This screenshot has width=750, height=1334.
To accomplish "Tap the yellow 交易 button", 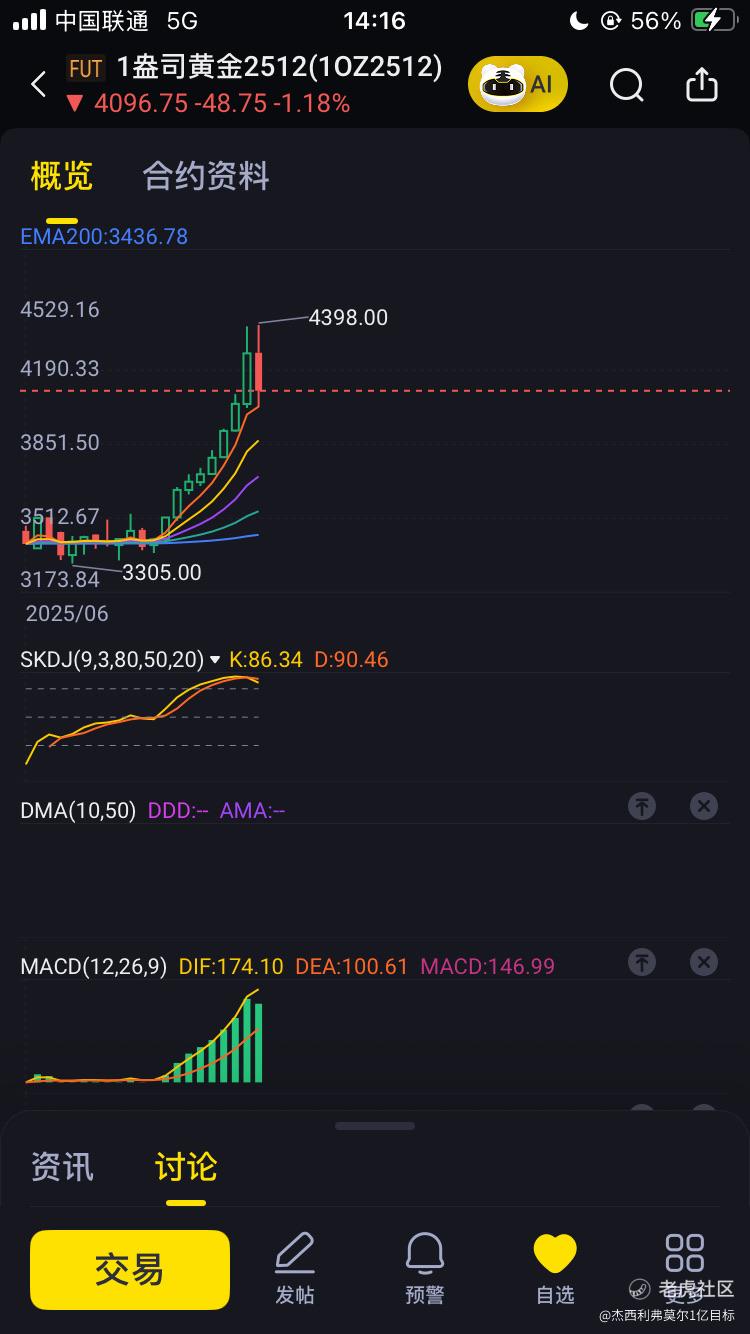I will [x=130, y=1270].
